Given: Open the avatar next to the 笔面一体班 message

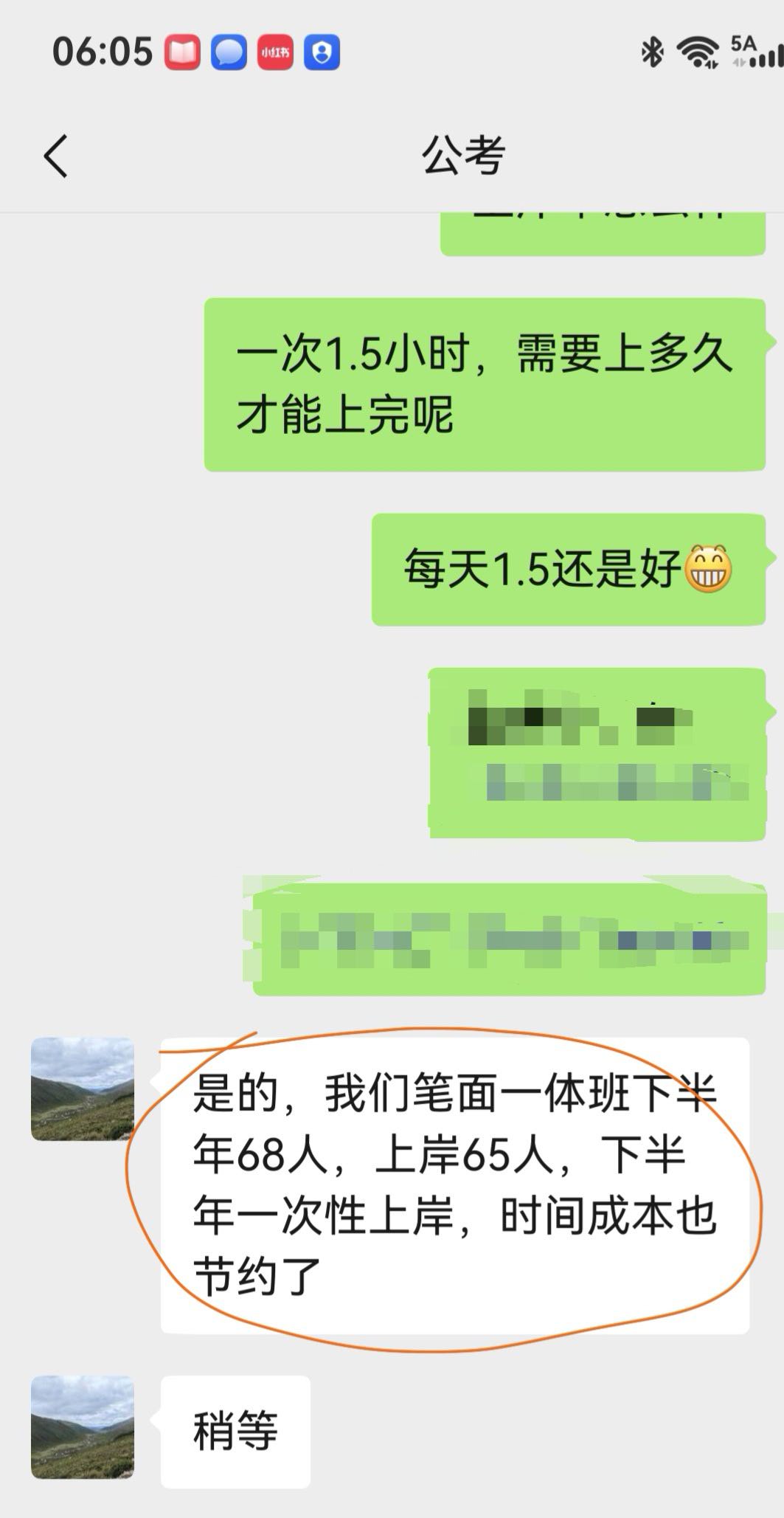Looking at the screenshot, I should click(83, 1089).
